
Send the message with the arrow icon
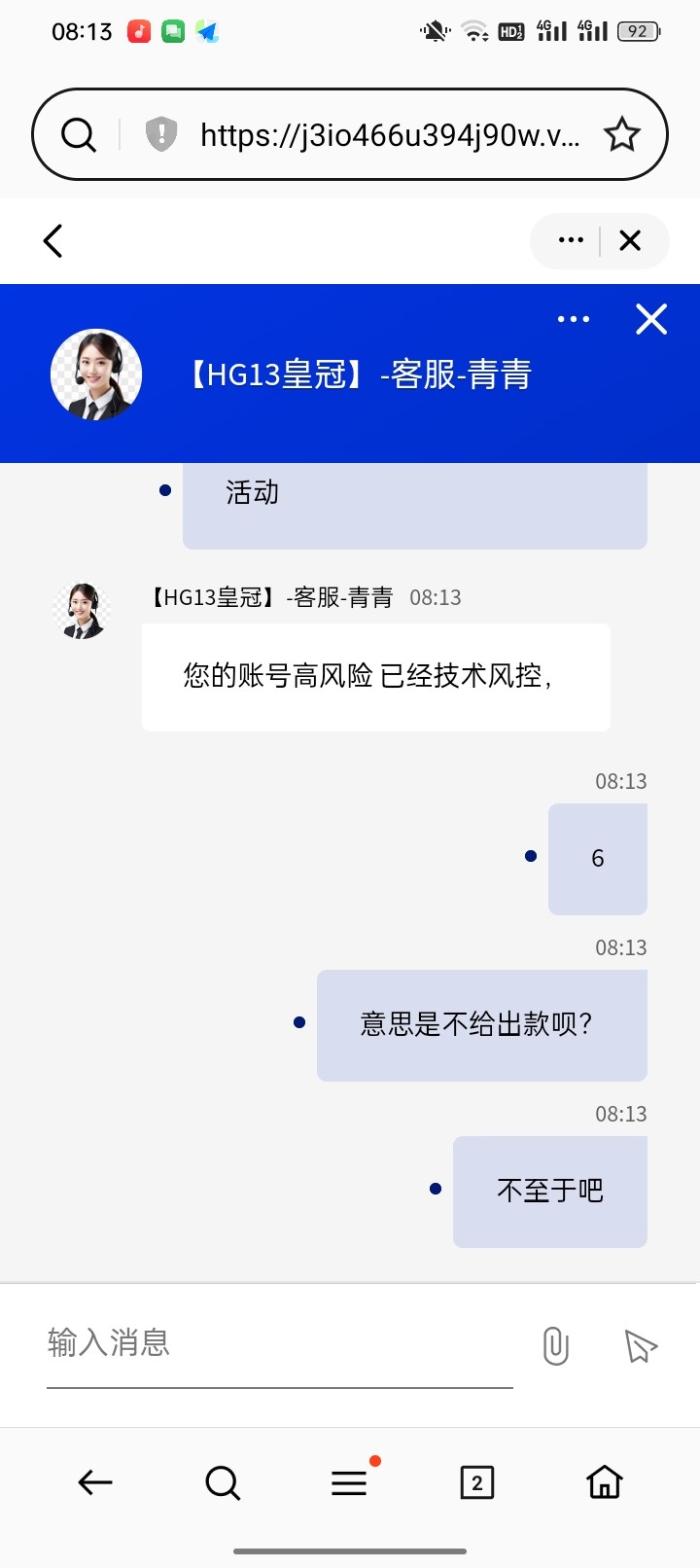pyautogui.click(x=640, y=1346)
